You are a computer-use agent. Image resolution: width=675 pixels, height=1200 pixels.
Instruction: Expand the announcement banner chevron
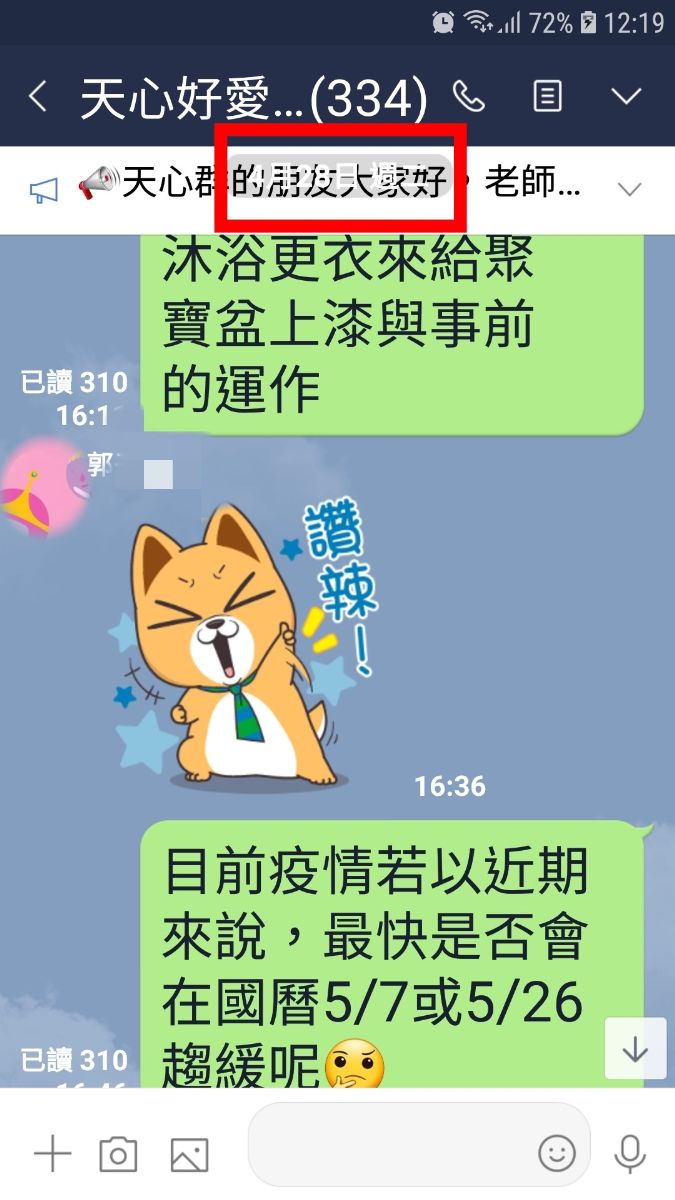pyautogui.click(x=630, y=189)
